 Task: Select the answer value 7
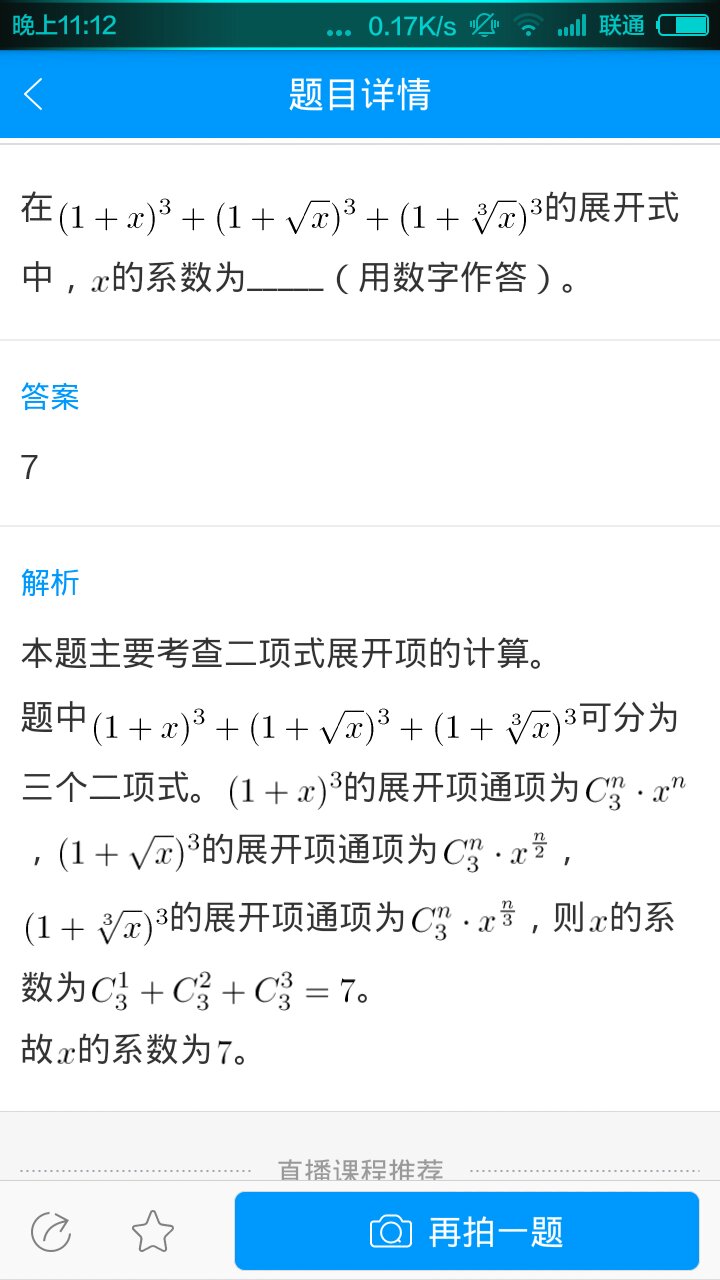click(27, 467)
